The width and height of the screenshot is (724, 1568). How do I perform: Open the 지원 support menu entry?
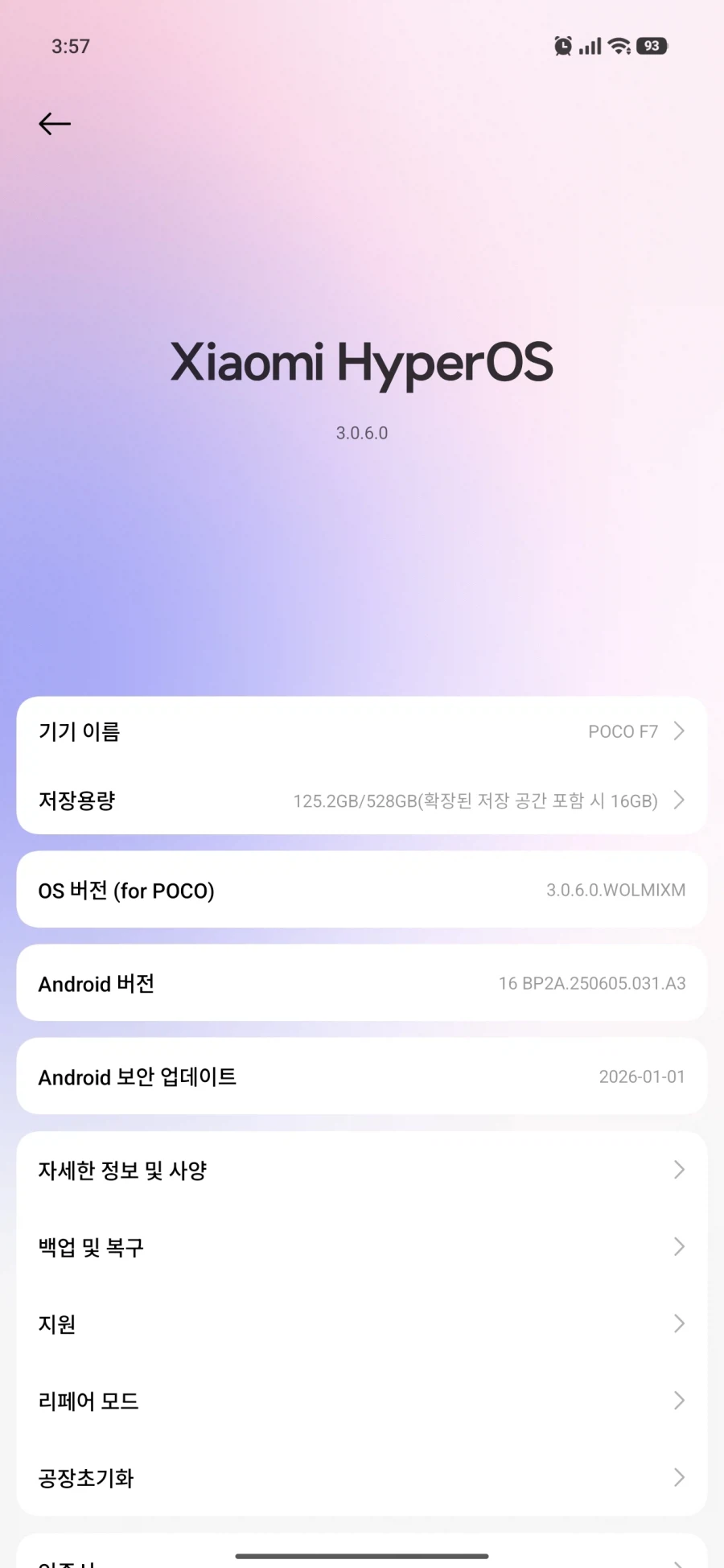click(362, 1324)
